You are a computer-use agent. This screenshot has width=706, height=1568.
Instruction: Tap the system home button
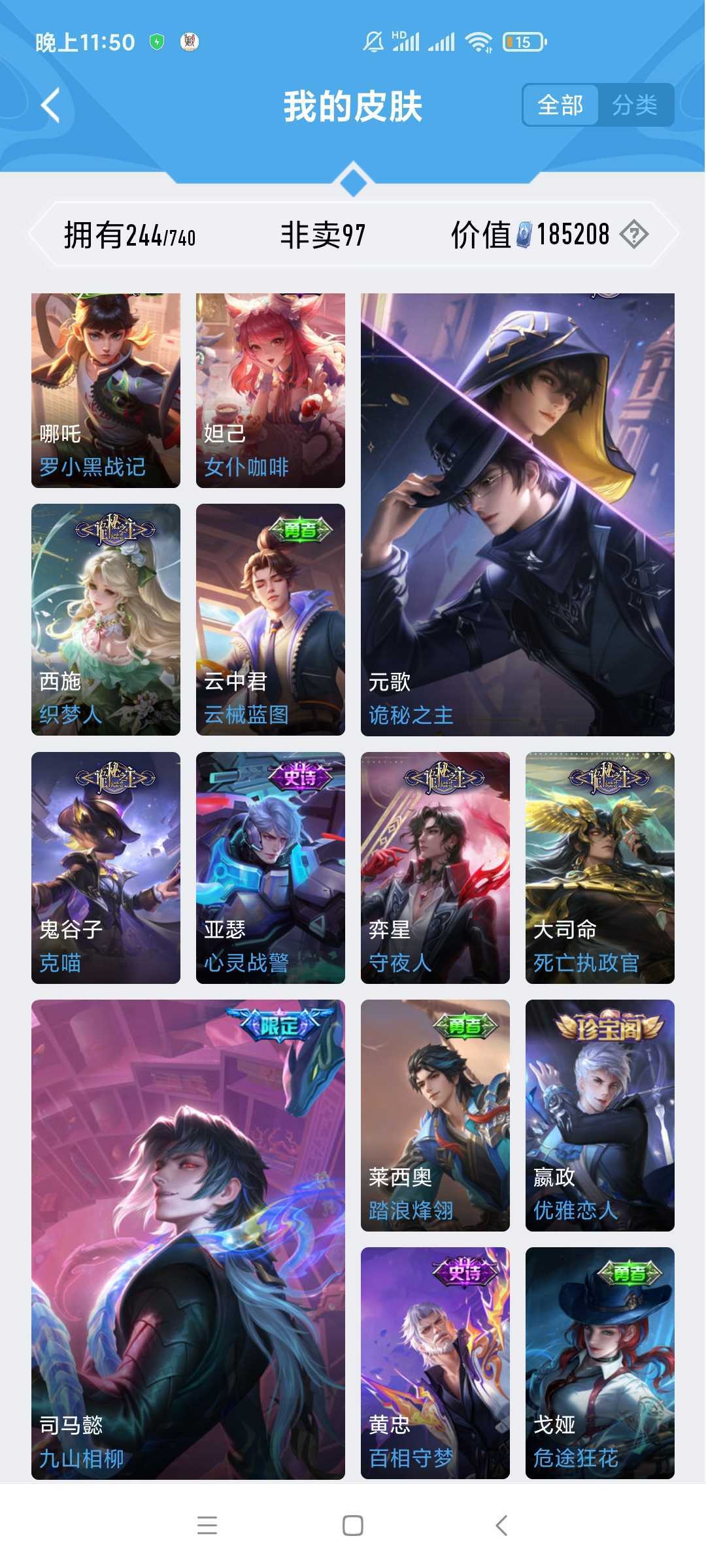pyautogui.click(x=353, y=1526)
